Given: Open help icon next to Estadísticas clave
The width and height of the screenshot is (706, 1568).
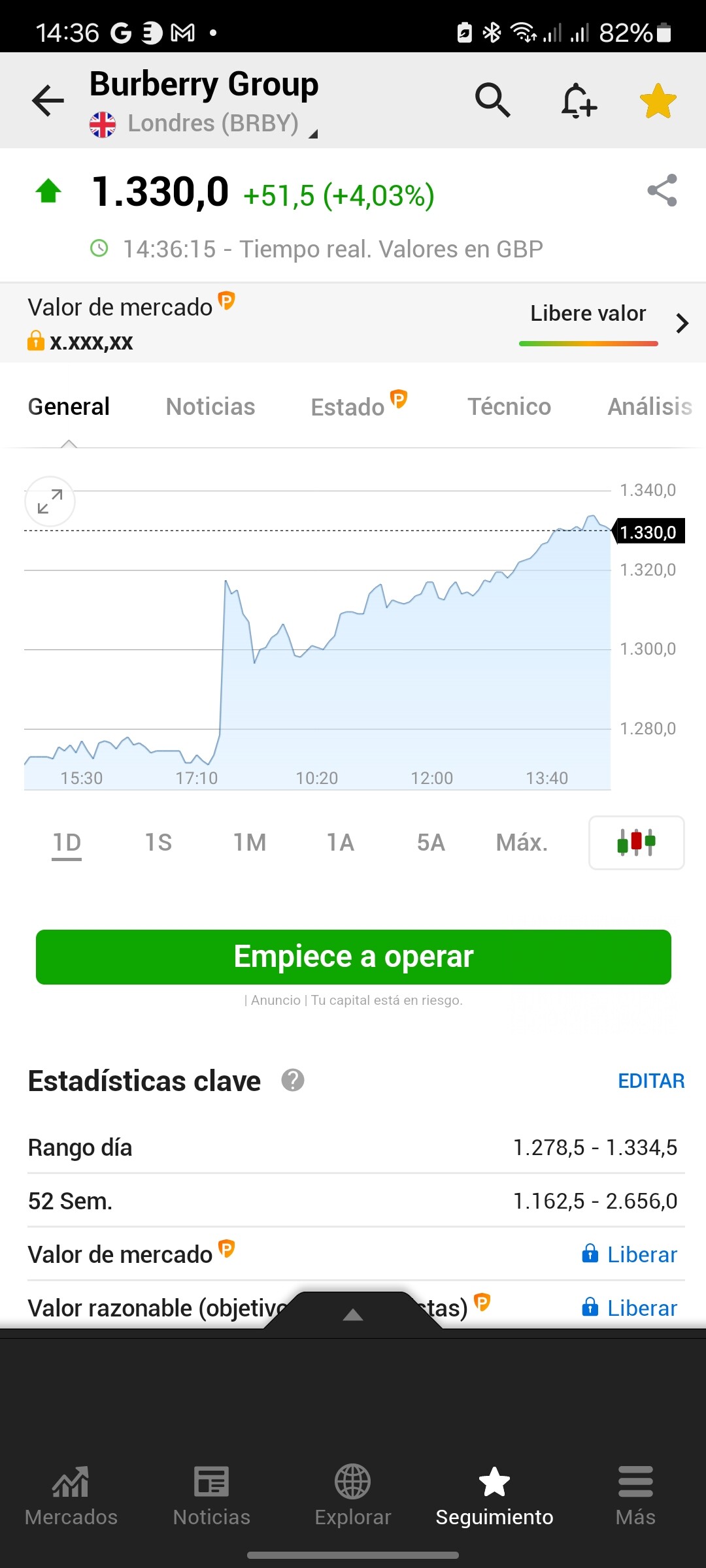Looking at the screenshot, I should pos(293,1080).
